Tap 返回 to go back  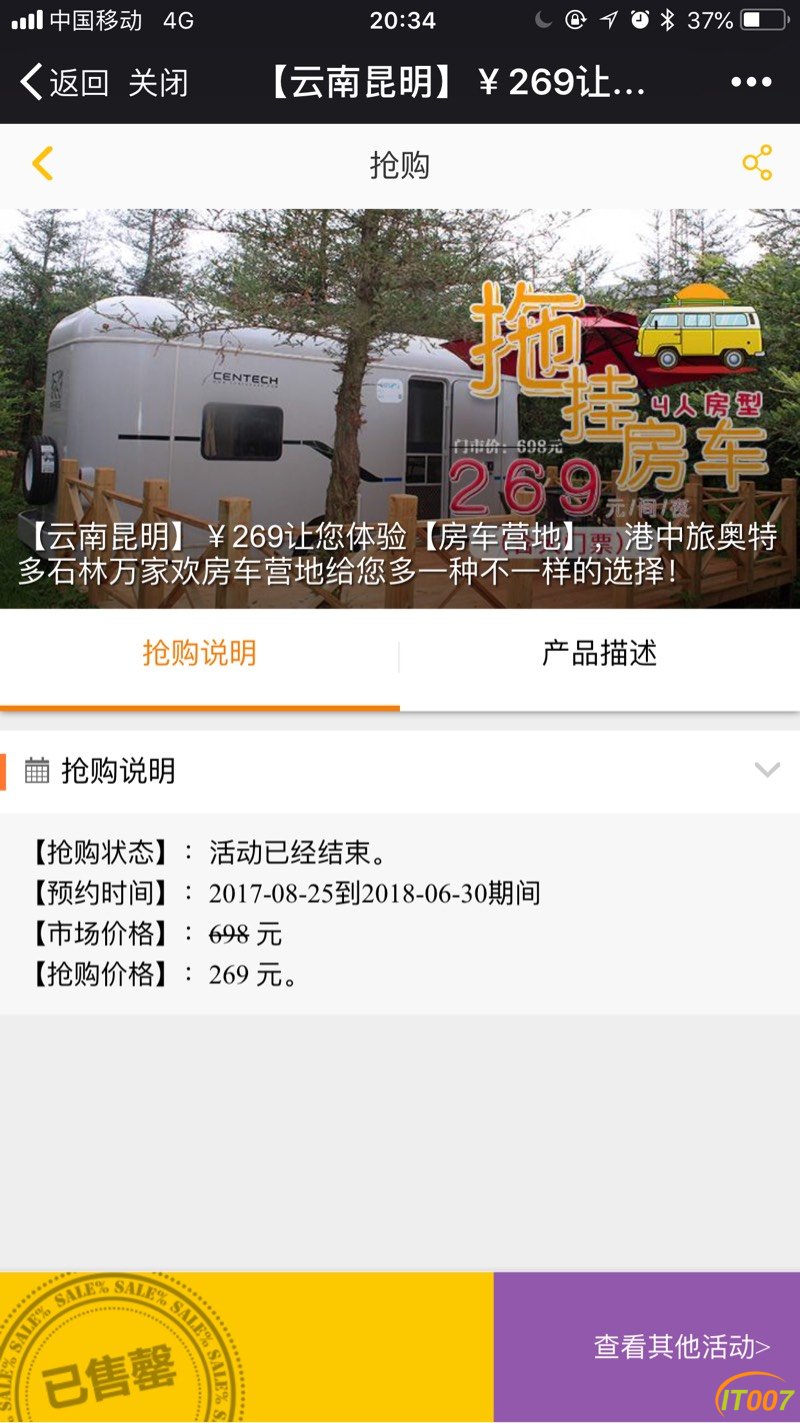point(65,82)
